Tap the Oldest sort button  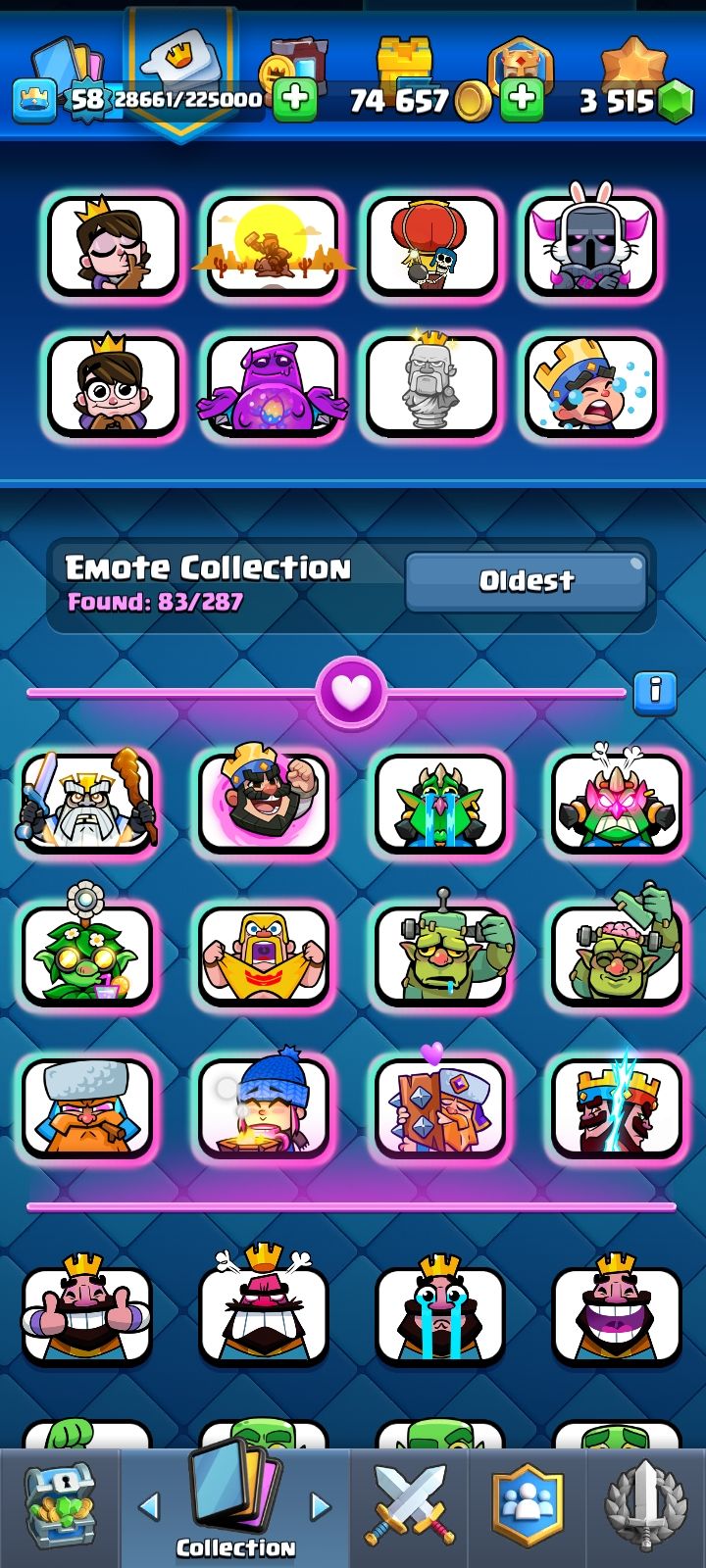pyautogui.click(x=526, y=581)
